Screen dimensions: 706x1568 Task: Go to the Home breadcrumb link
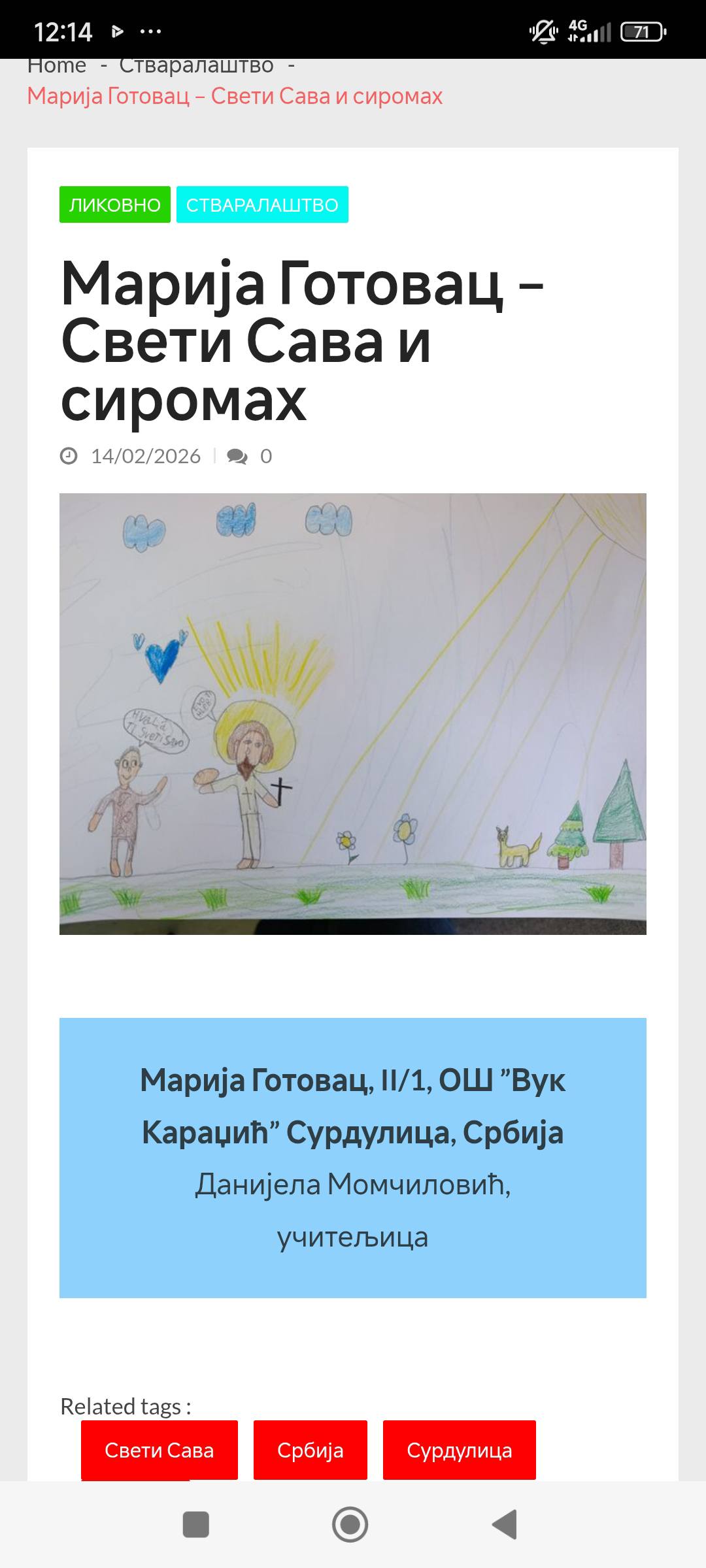point(57,67)
